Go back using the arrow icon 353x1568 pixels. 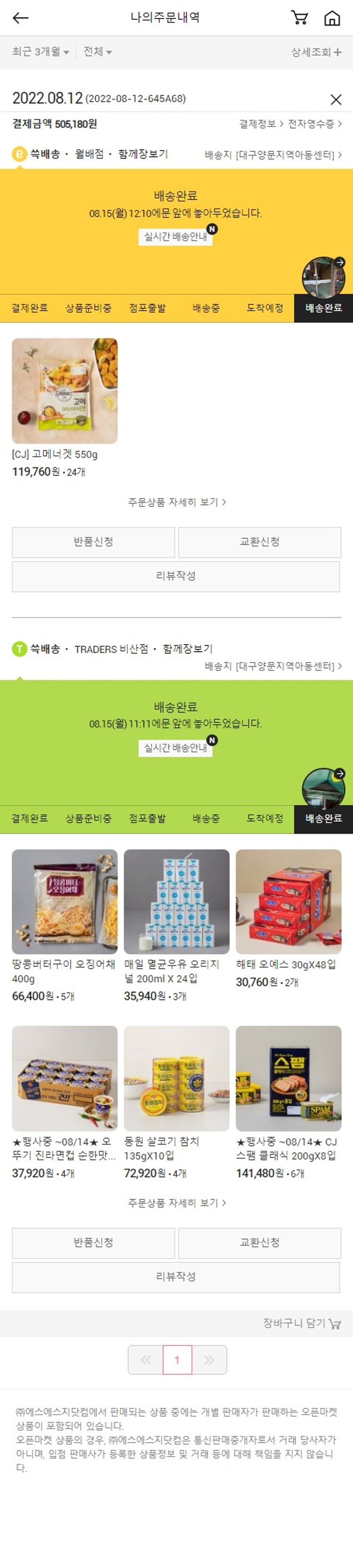point(21,18)
